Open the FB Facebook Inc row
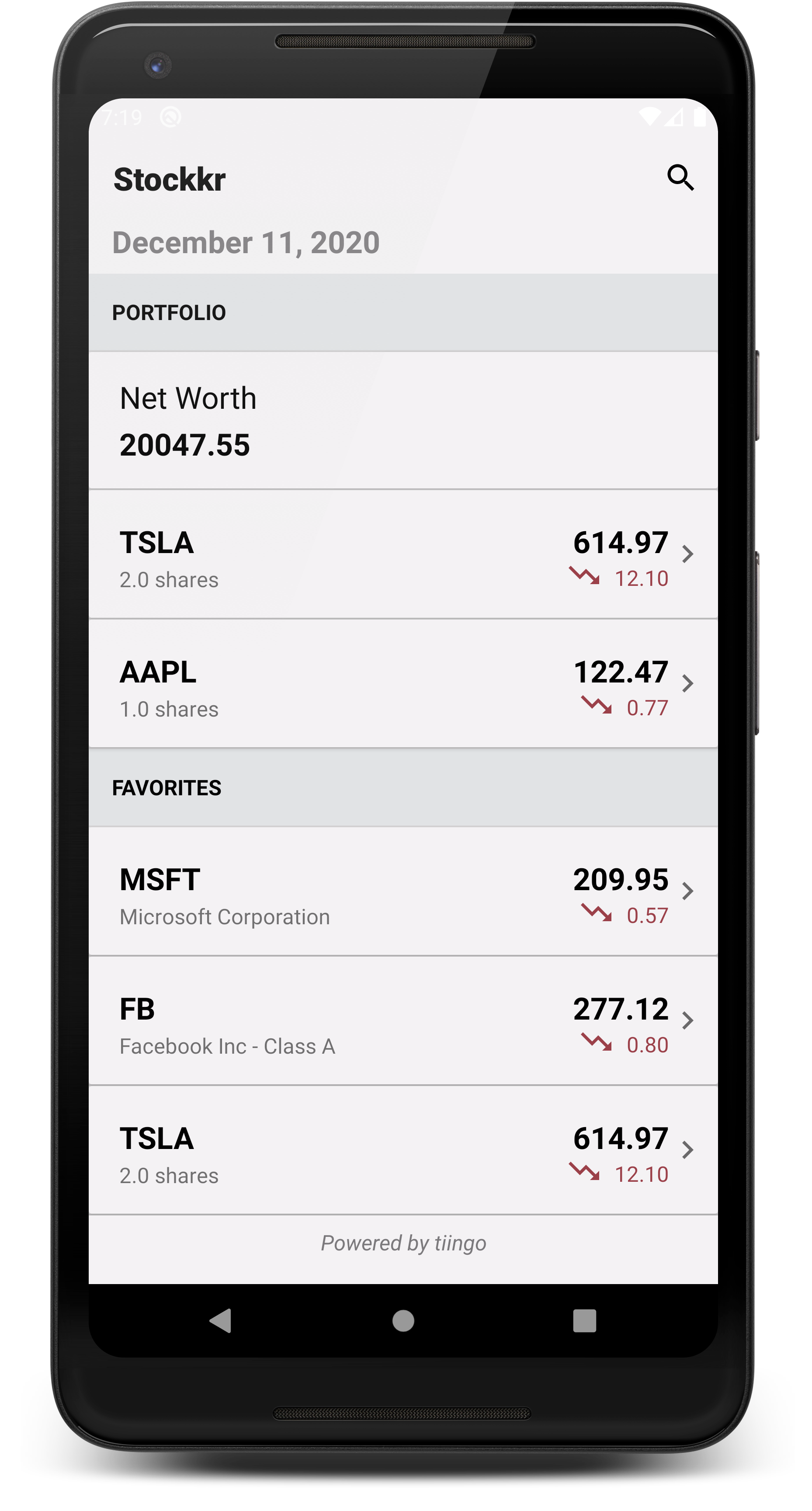This screenshot has width=812, height=1511. (x=403, y=1021)
